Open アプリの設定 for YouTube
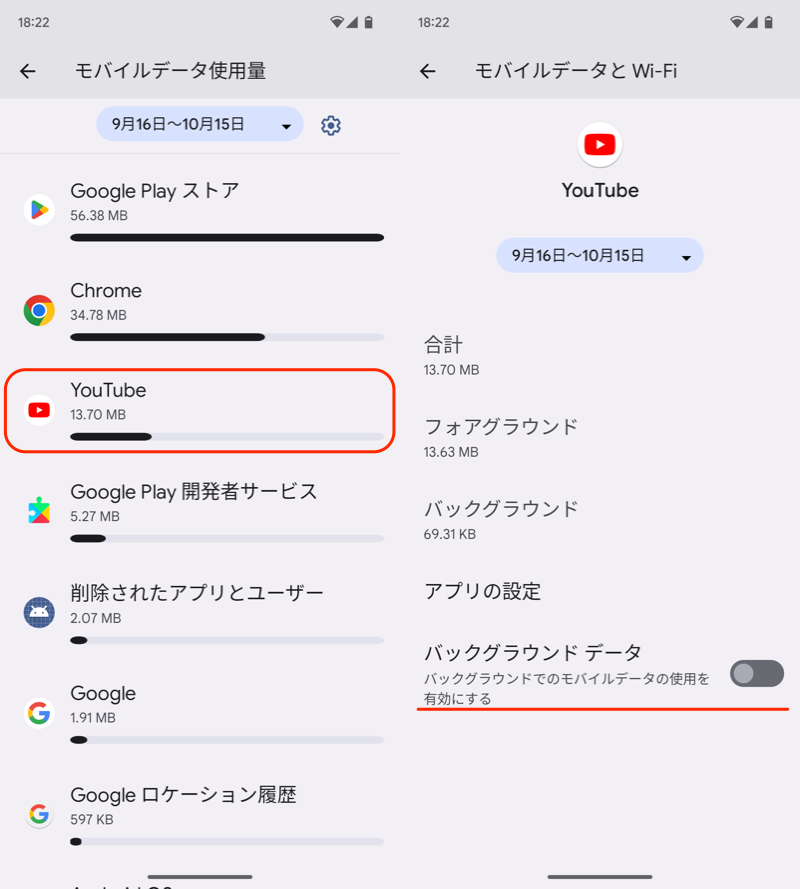800x889 pixels. (x=483, y=591)
